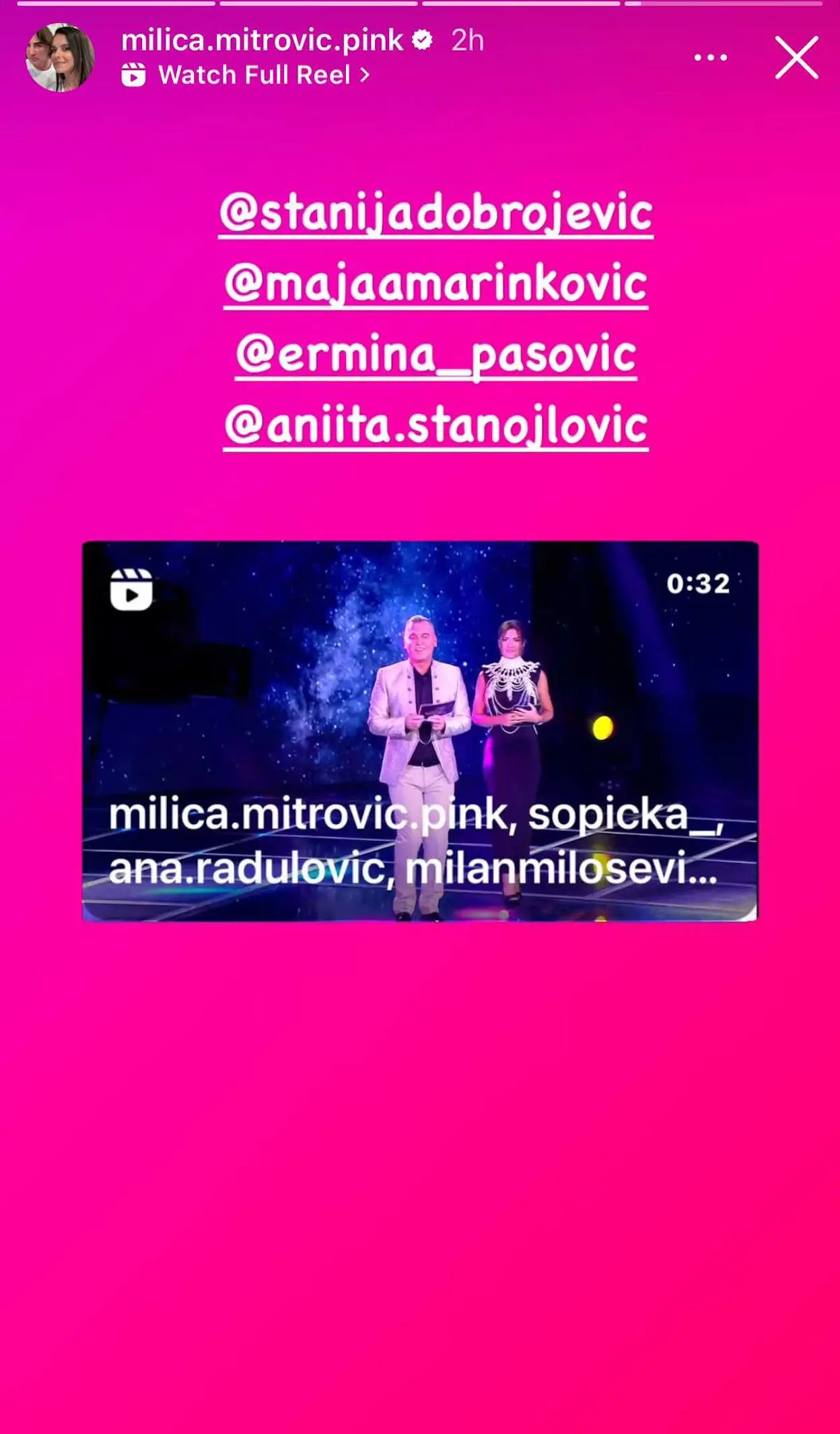840x1434 pixels.
Task: Open milica.mitrovic.pink profile picture
Action: point(60,58)
